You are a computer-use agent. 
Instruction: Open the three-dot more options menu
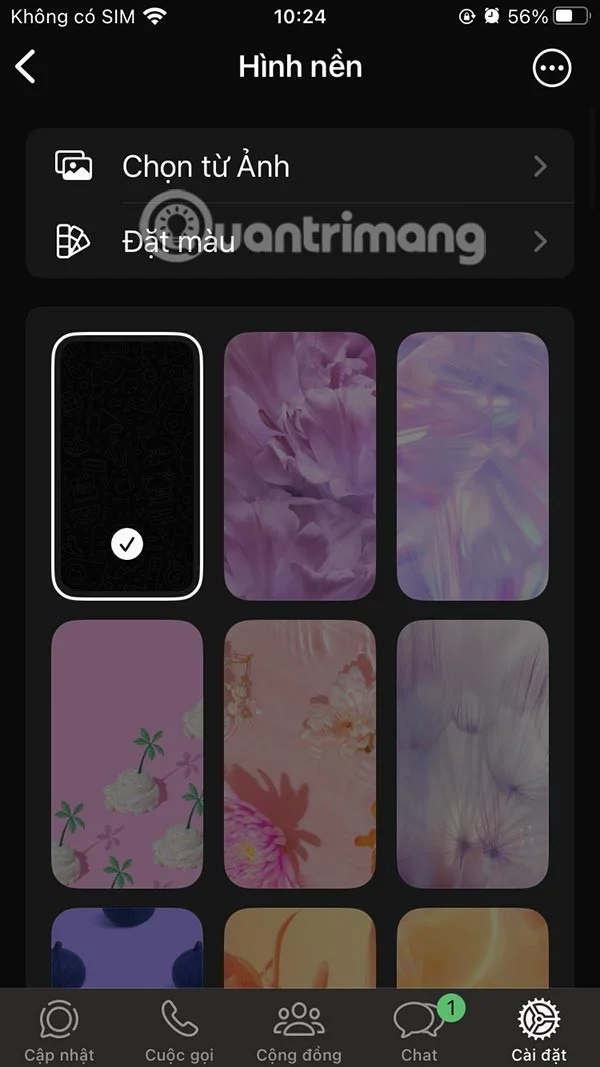552,68
